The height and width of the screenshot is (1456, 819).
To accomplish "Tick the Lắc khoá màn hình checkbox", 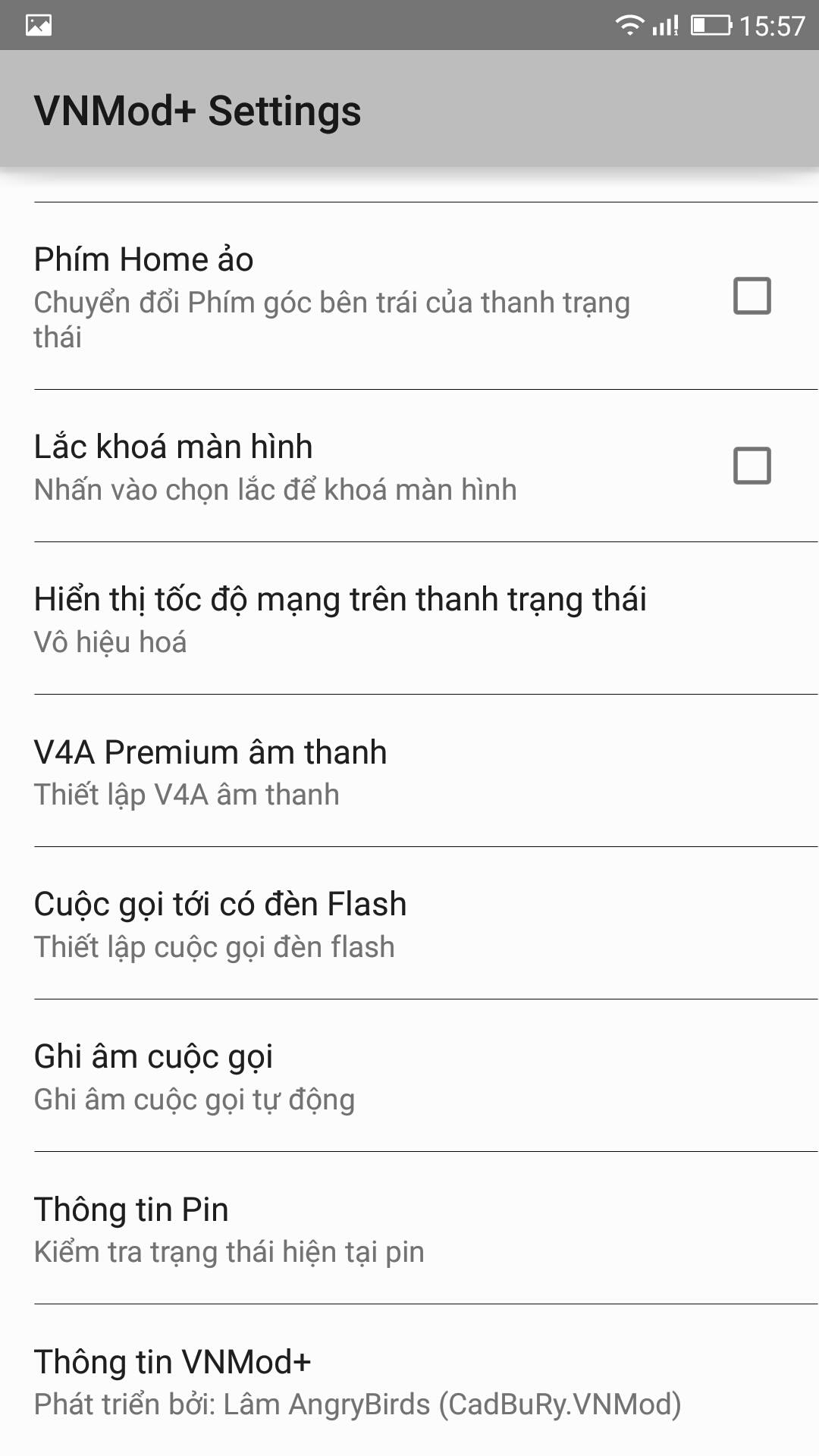I will tap(752, 466).
